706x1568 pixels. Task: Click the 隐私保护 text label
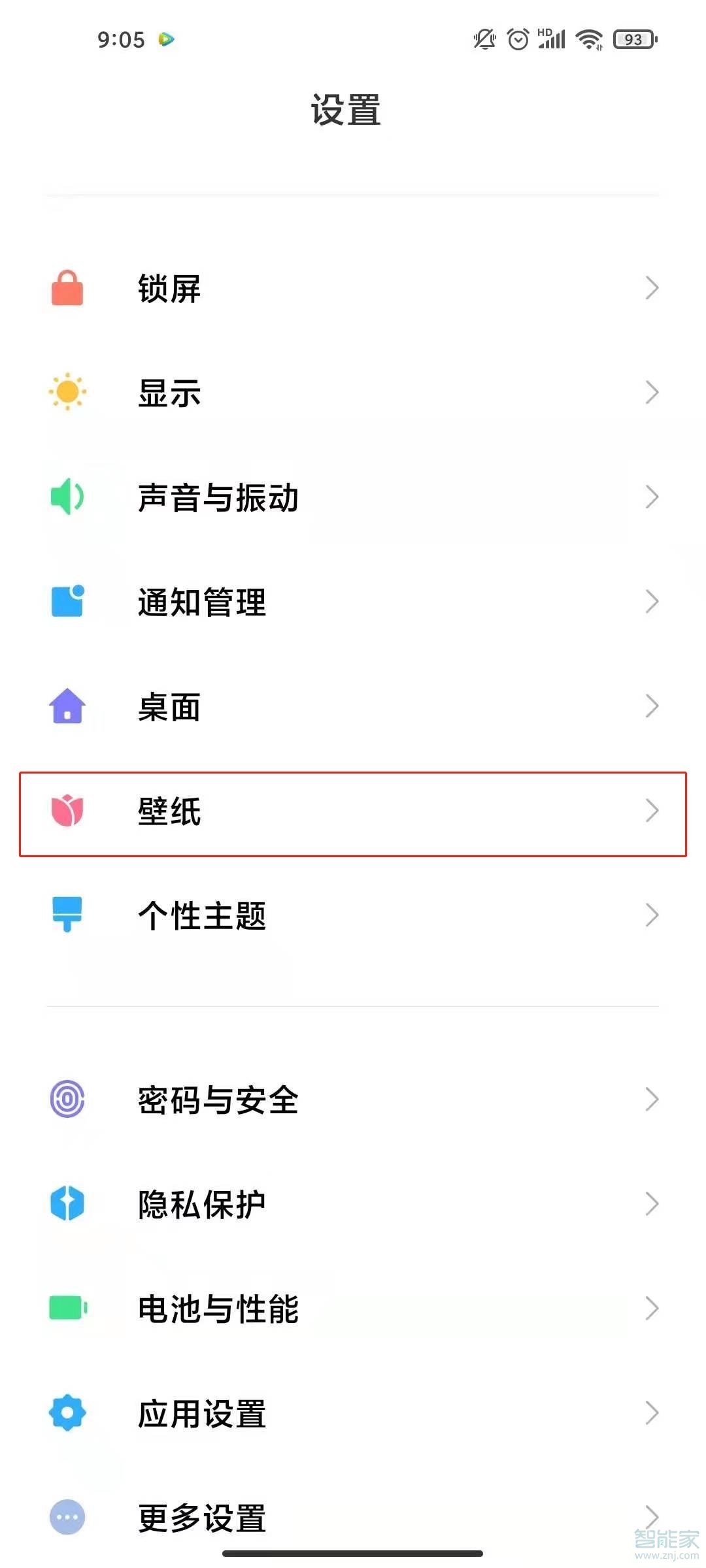pyautogui.click(x=201, y=1203)
